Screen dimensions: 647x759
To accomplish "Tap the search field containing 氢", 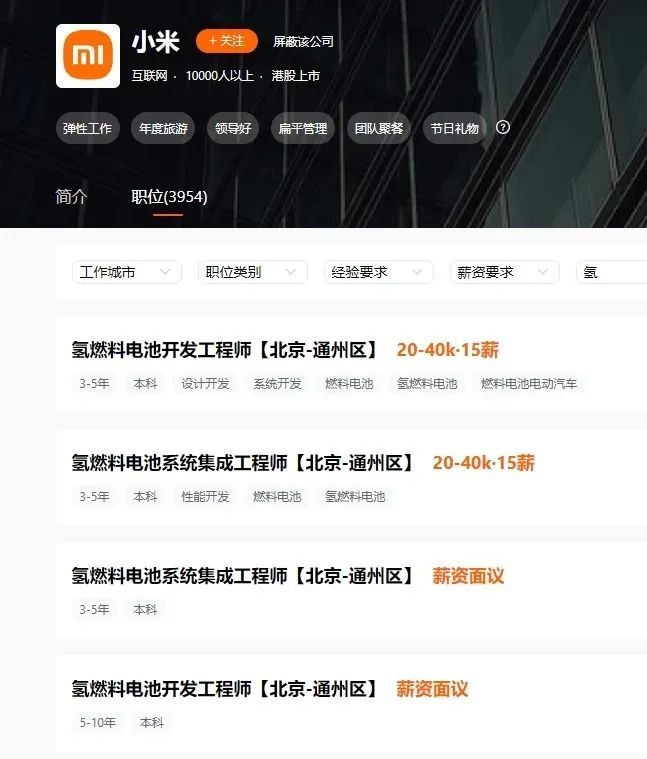I will 612,272.
